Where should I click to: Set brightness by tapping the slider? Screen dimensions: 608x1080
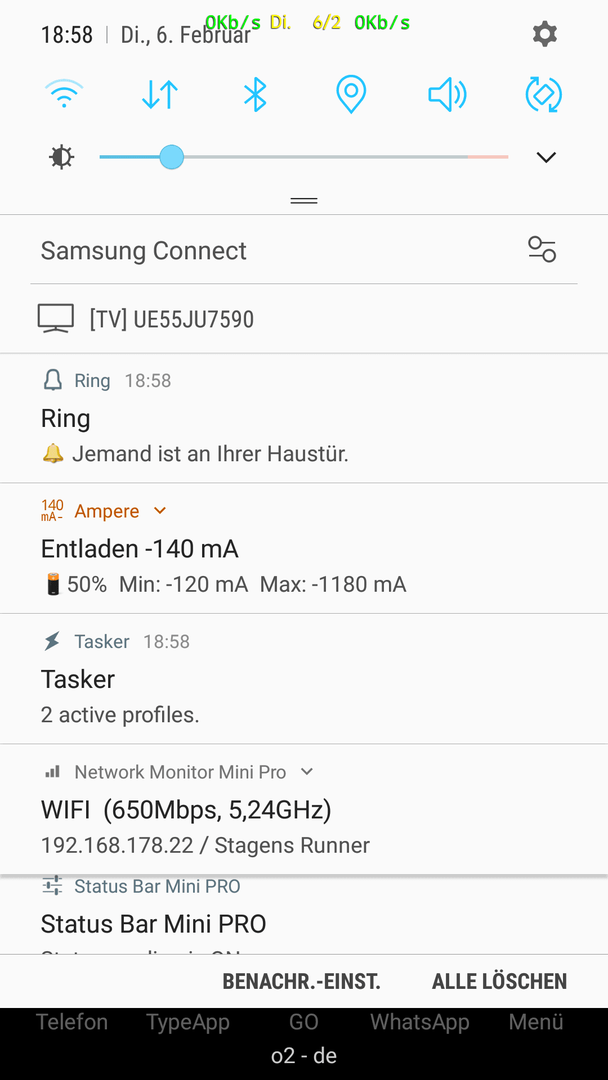(x=304, y=157)
